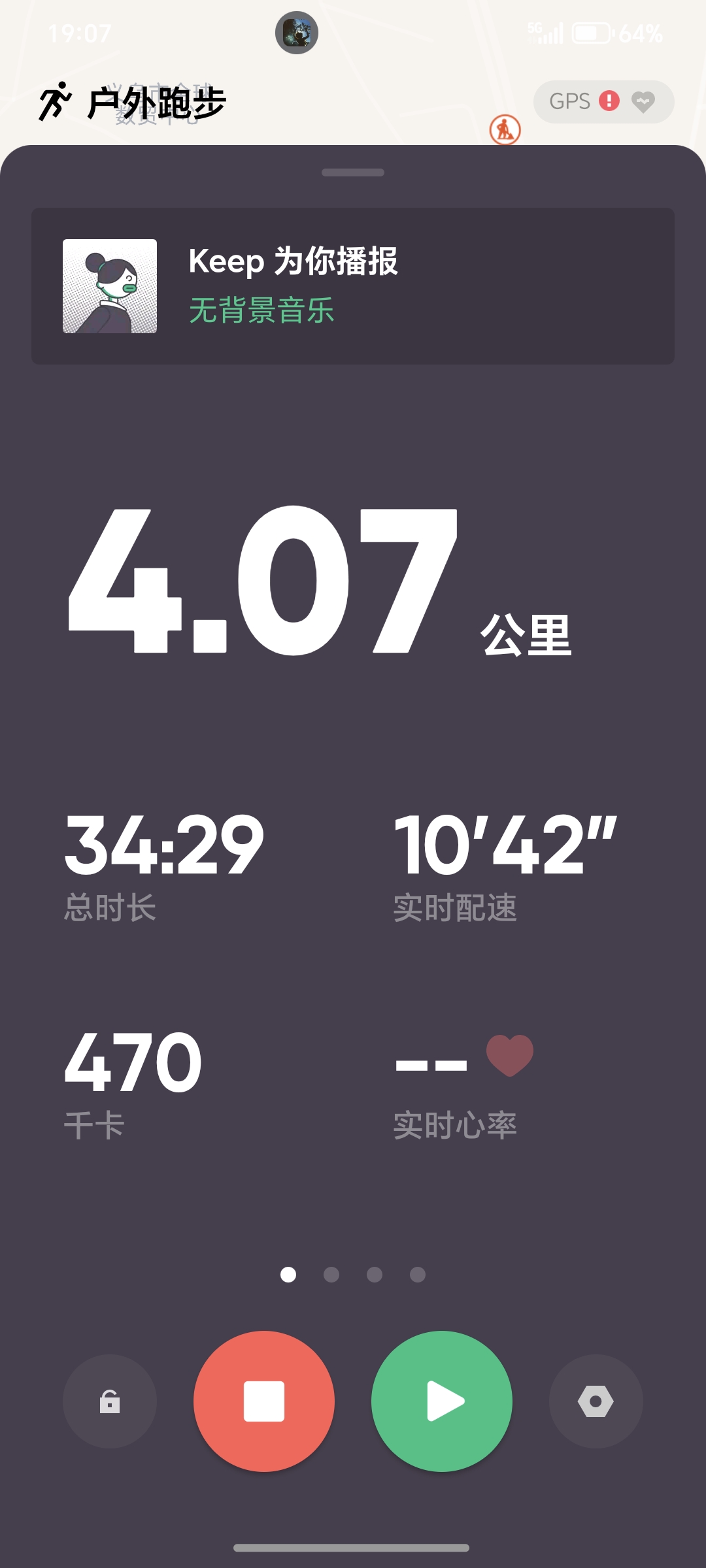The height and width of the screenshot is (1568, 706).
Task: Resume the paused run
Action: point(442,1401)
